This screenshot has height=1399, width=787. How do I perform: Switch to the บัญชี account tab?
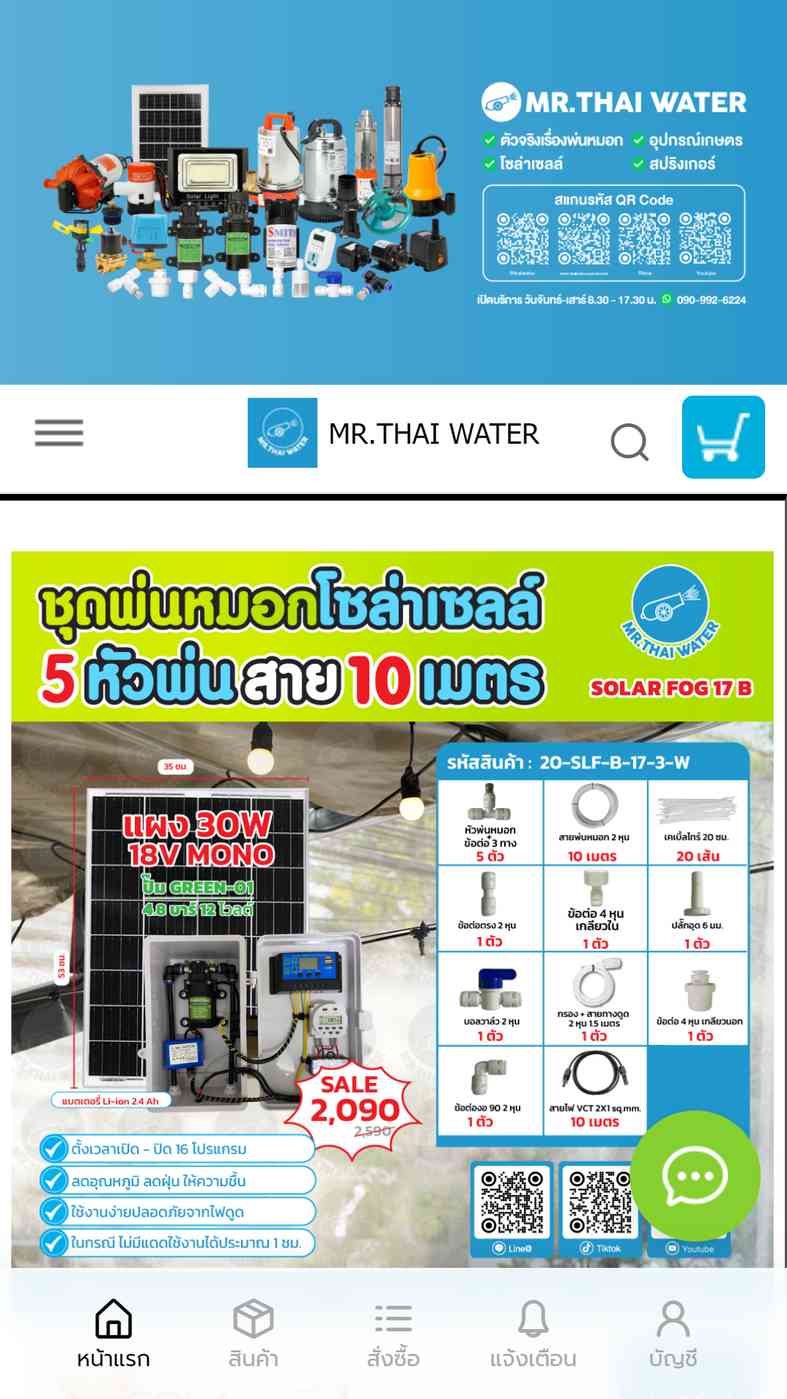point(673,1334)
